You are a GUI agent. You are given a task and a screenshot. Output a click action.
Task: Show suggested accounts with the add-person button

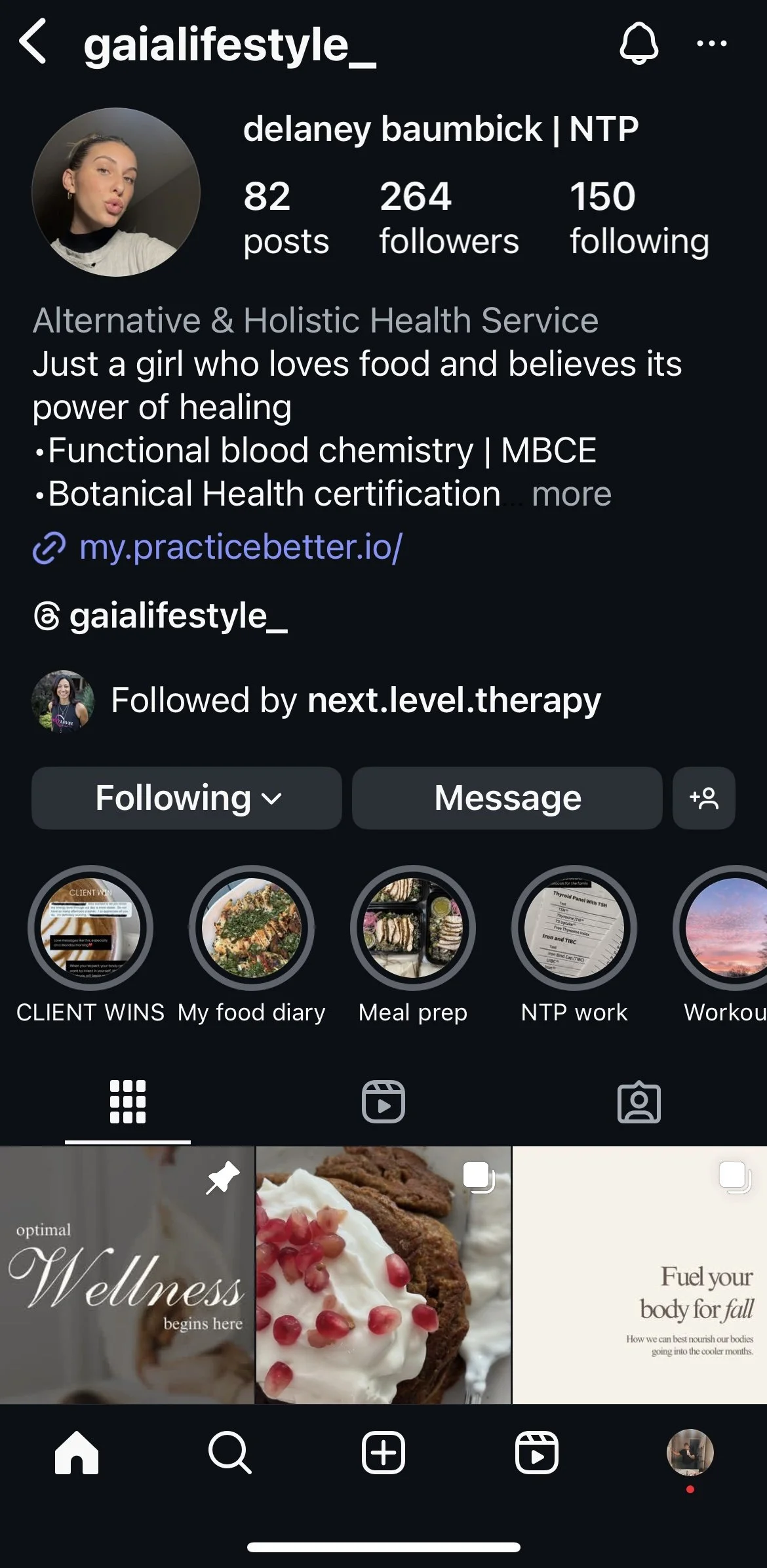coord(703,798)
